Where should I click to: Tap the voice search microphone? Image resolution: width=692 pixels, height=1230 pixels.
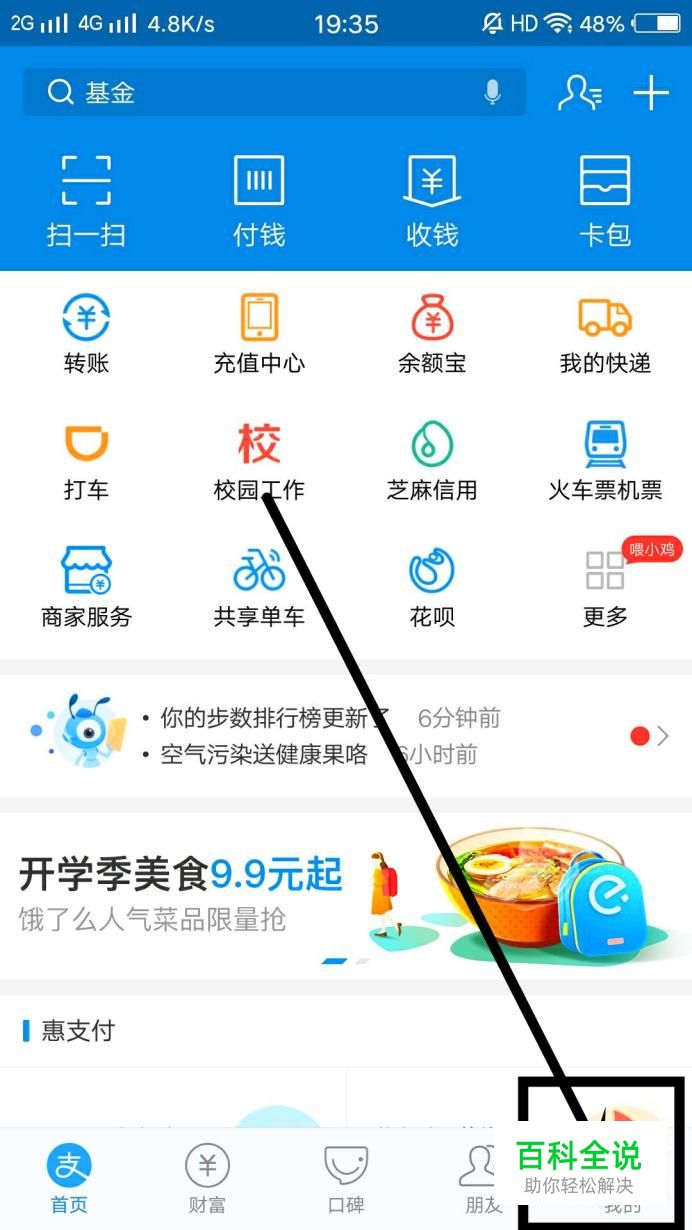pyautogui.click(x=492, y=93)
